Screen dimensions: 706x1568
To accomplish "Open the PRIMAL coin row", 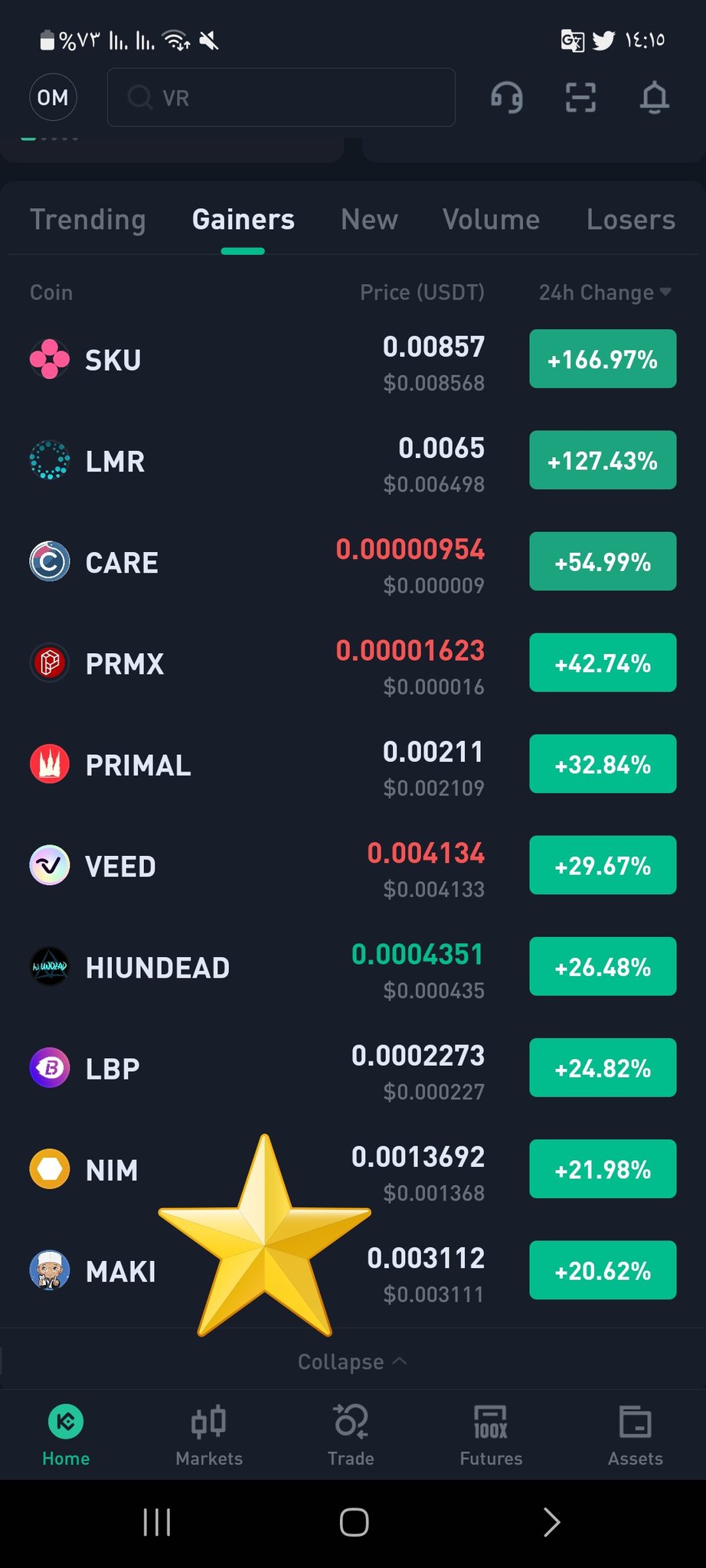I will click(353, 764).
